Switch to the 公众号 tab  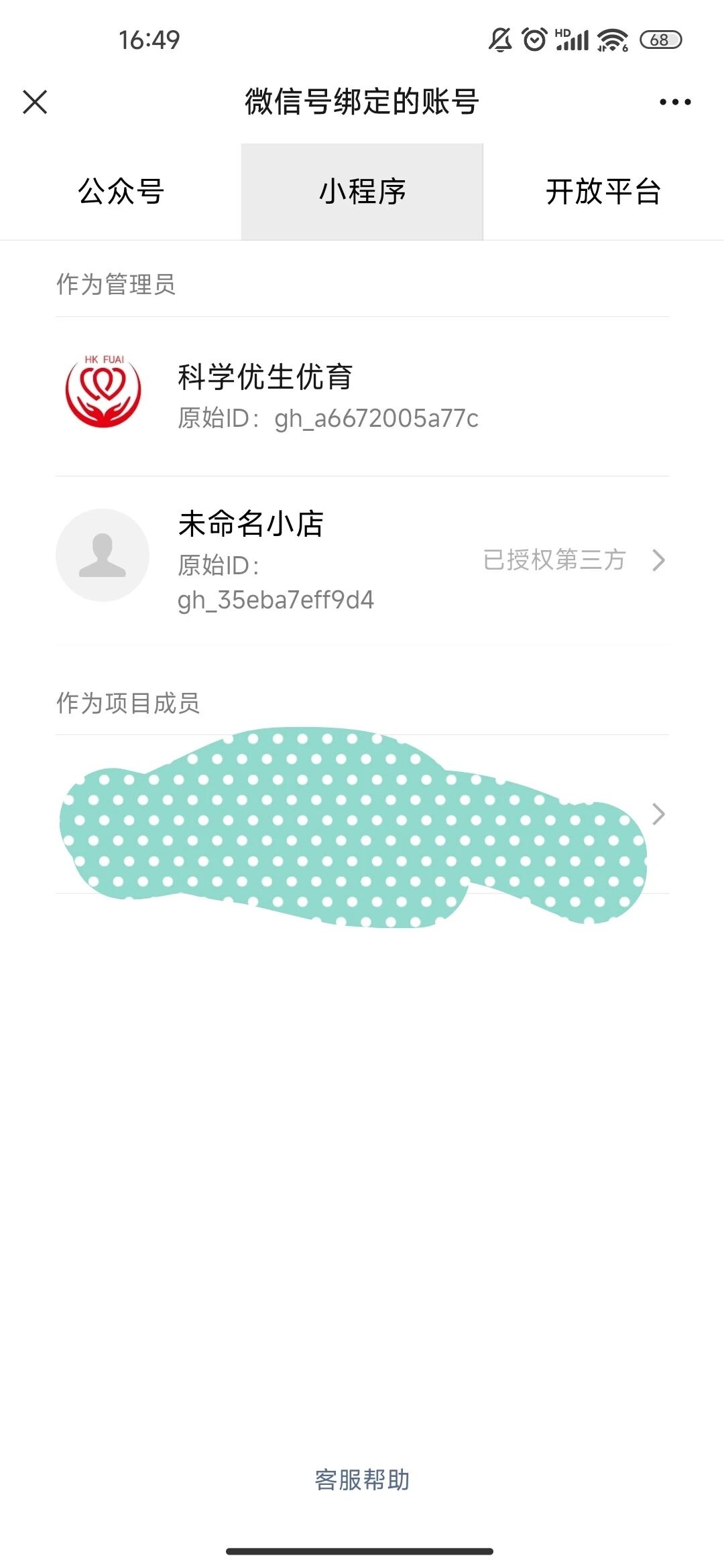pyautogui.click(x=121, y=192)
